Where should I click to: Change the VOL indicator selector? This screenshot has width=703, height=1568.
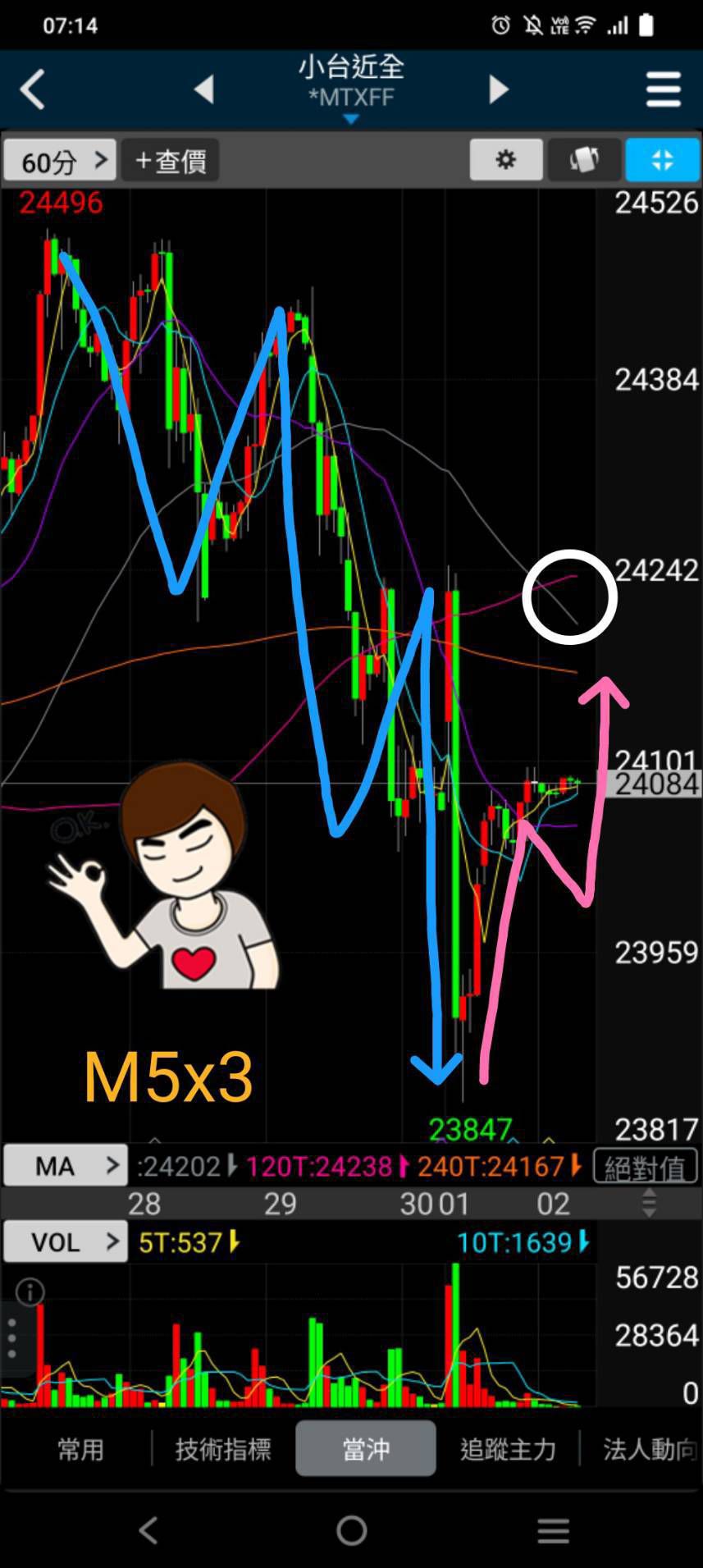point(66,1242)
